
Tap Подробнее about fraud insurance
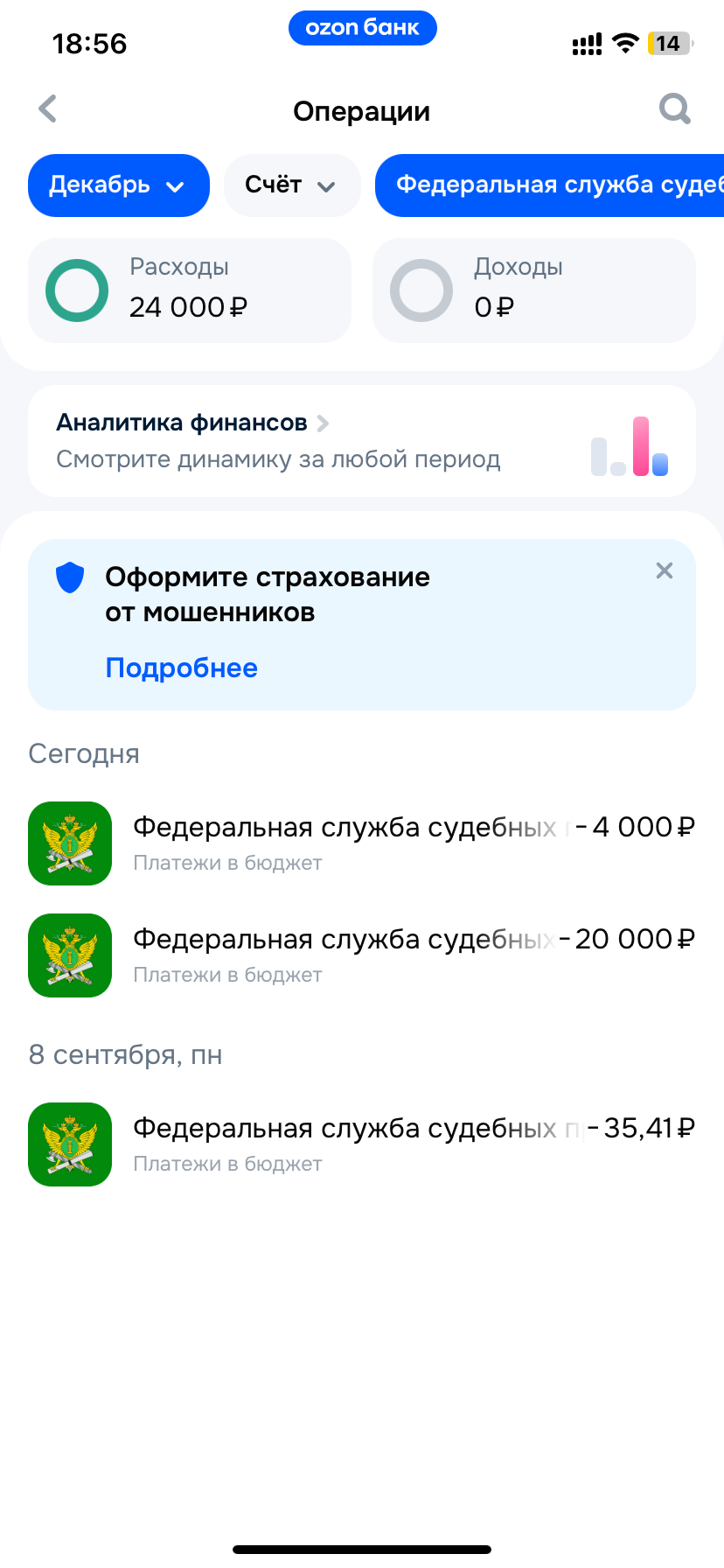[181, 668]
